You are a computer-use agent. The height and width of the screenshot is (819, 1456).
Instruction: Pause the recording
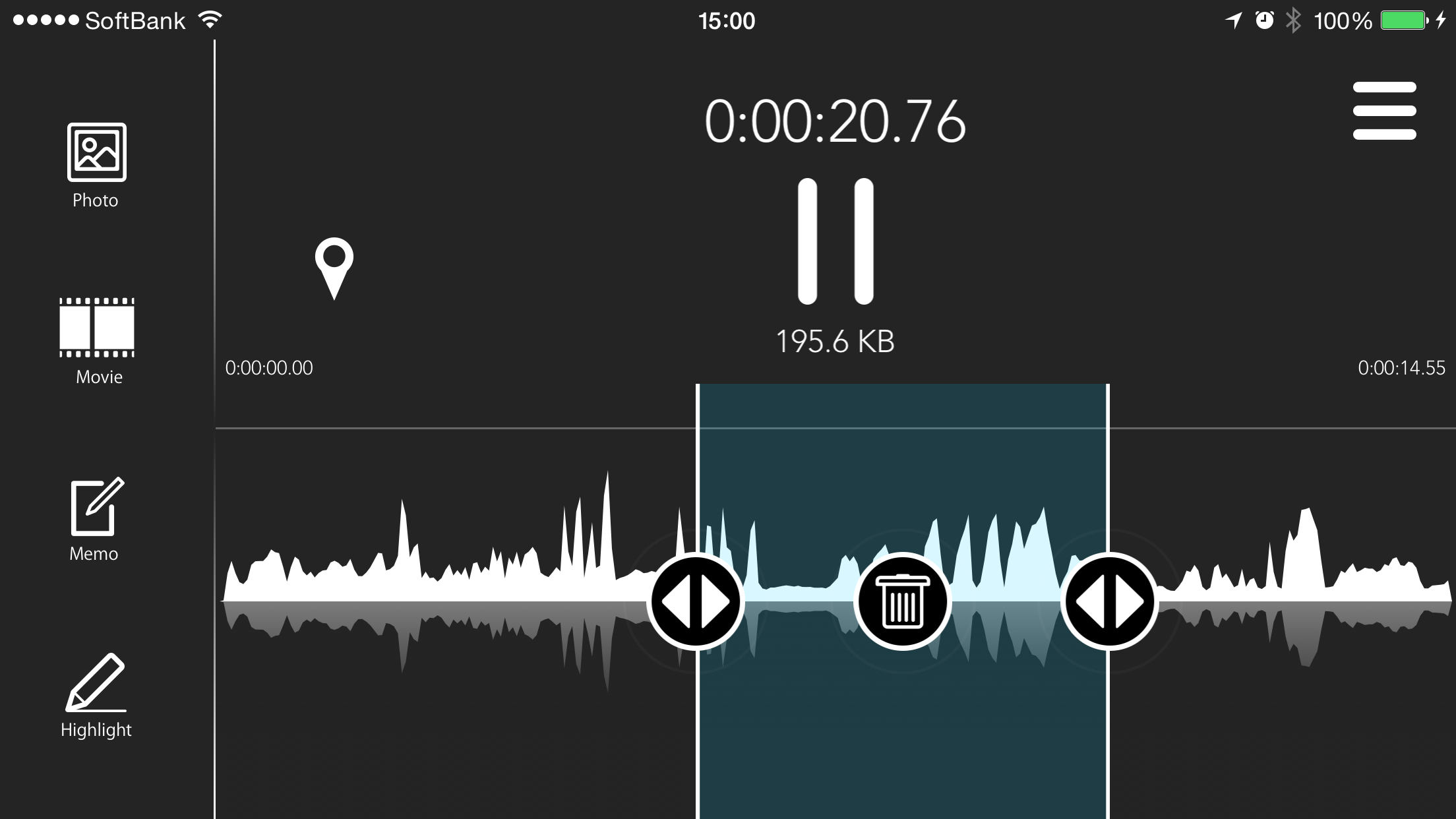[835, 241]
